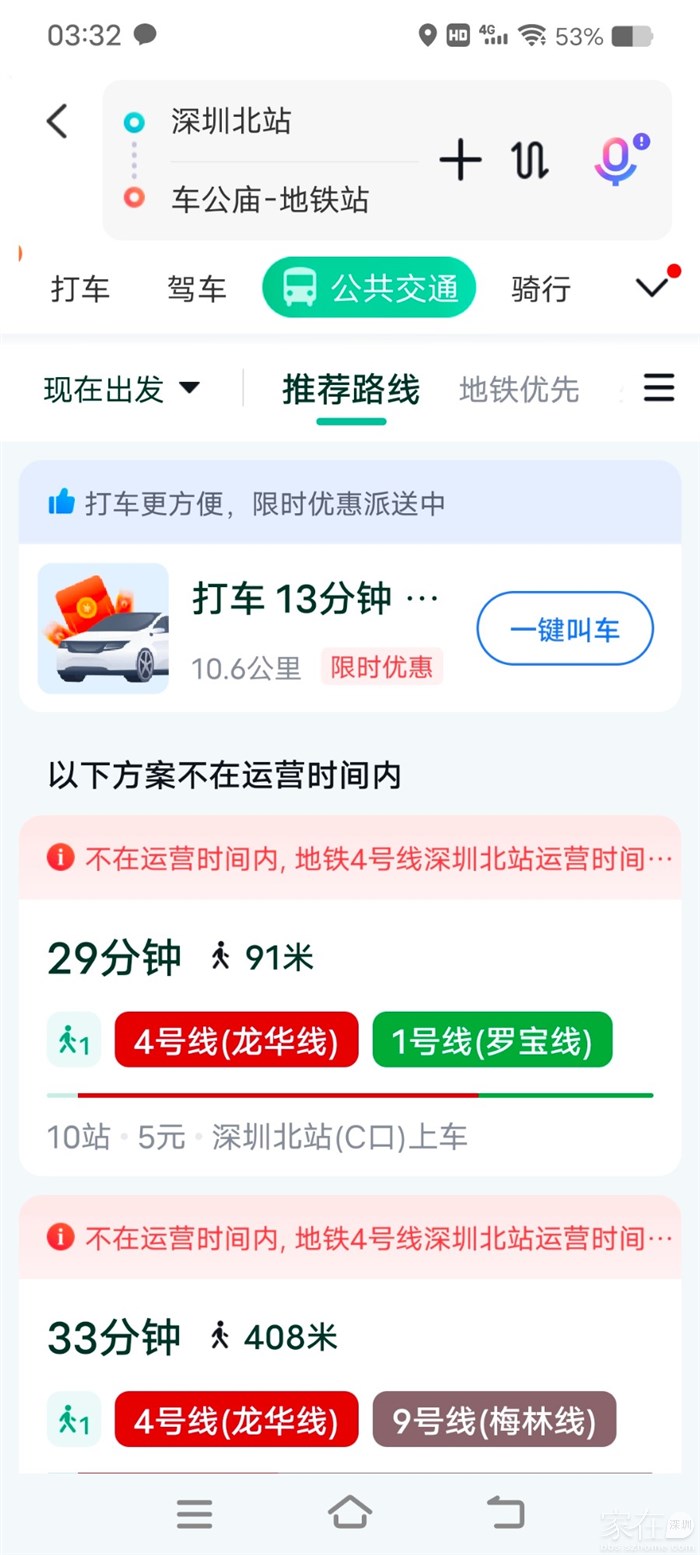Edit the destination 车公庙-地铁站
The image size is (700, 1555).
point(270,199)
